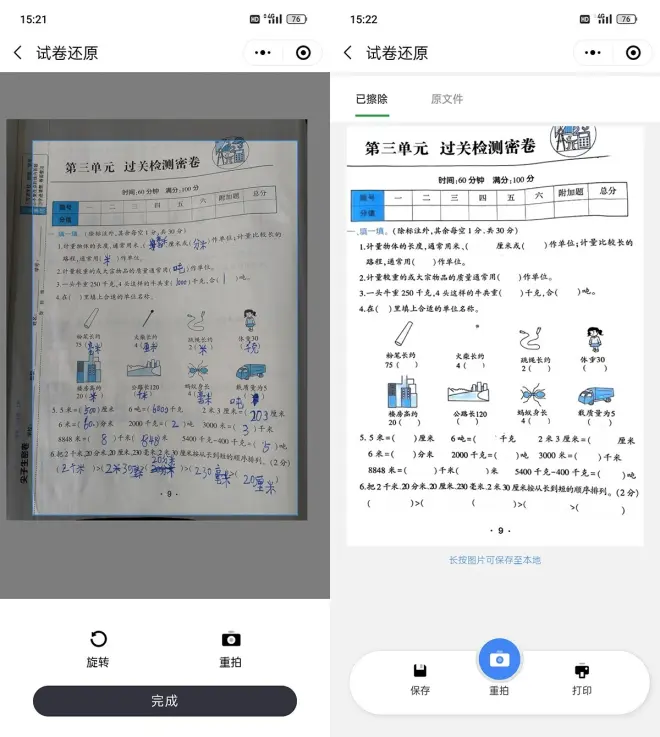The width and height of the screenshot is (660, 737).
Task: Switch to the 原文件 tab
Action: (x=447, y=99)
